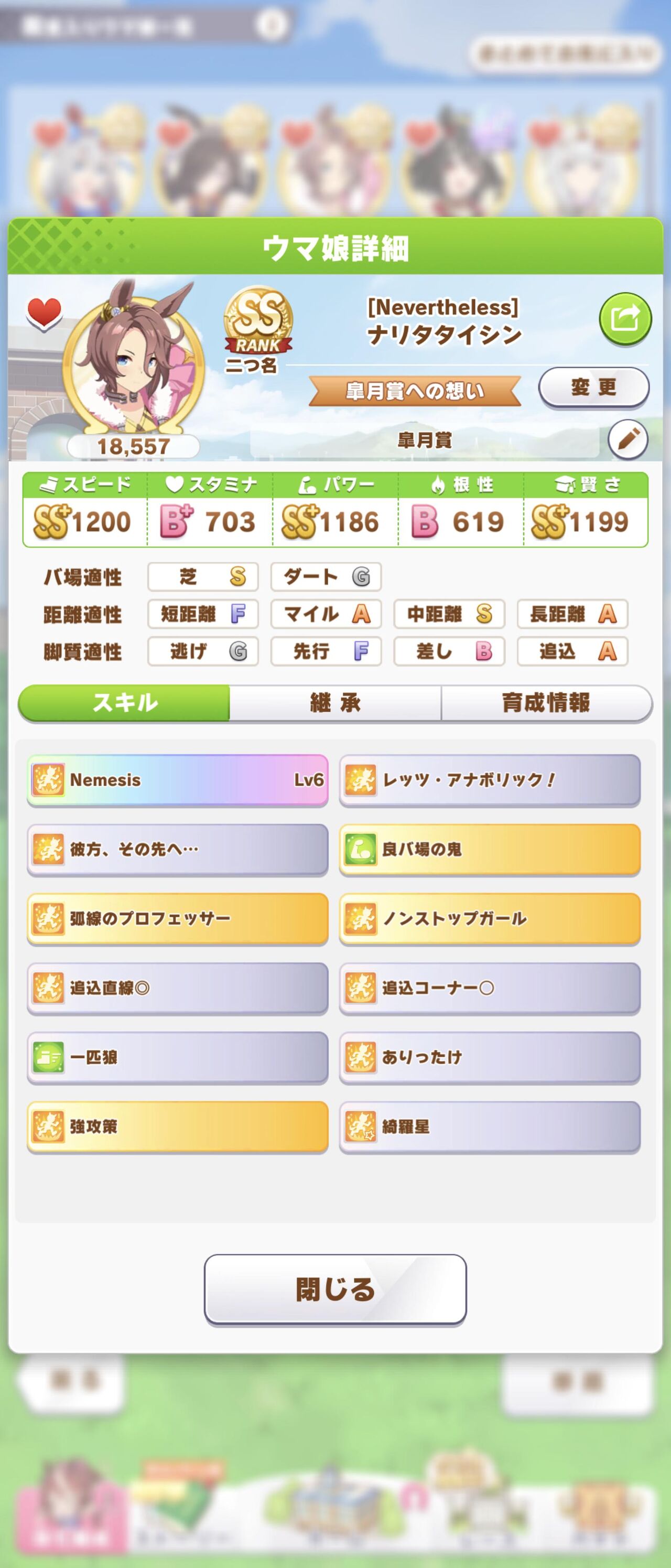
Task: View the 弧線のプロフェッサー skill
Action: coord(177,919)
